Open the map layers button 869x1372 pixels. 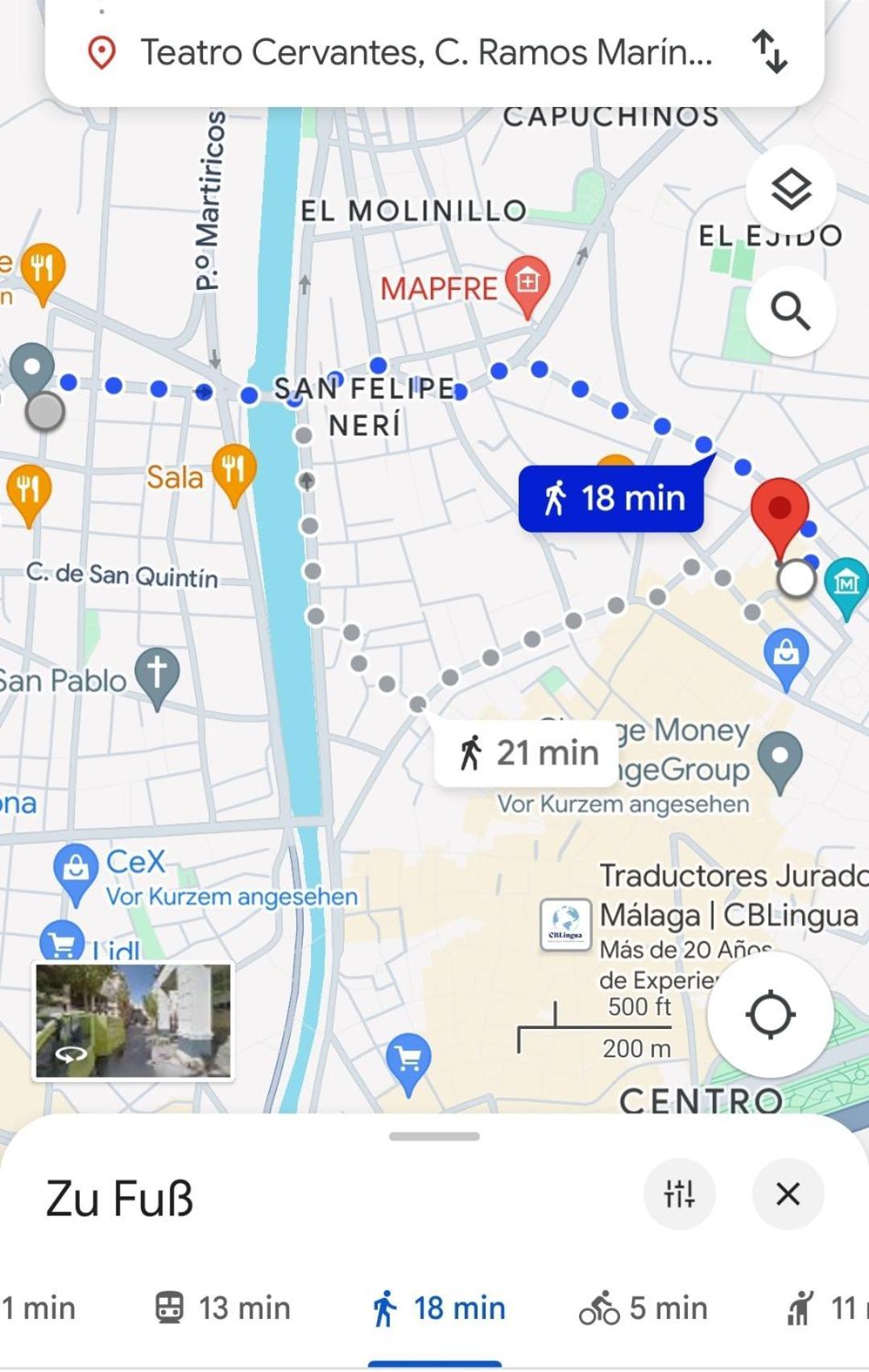click(x=791, y=190)
